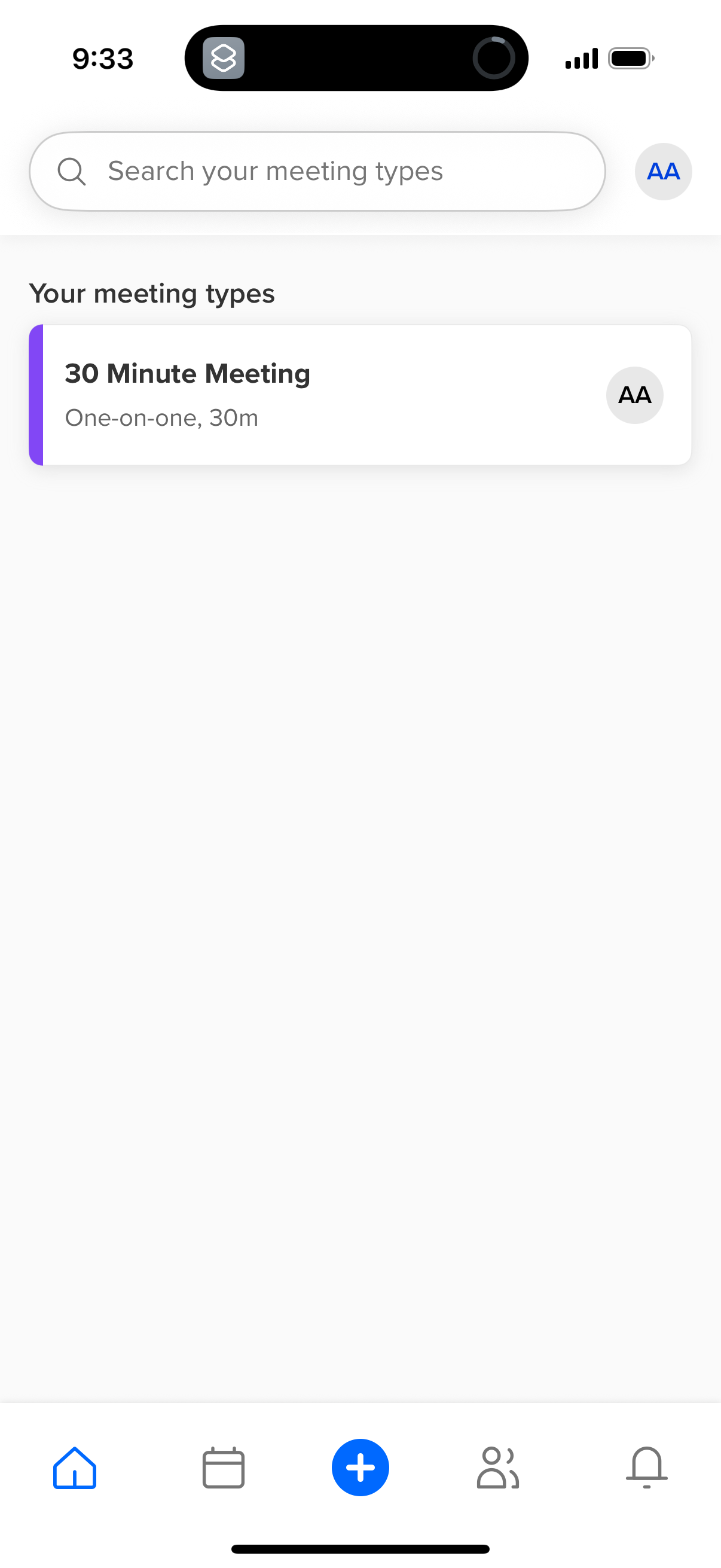
Task: Open the Contacts people icon
Action: (x=497, y=1468)
